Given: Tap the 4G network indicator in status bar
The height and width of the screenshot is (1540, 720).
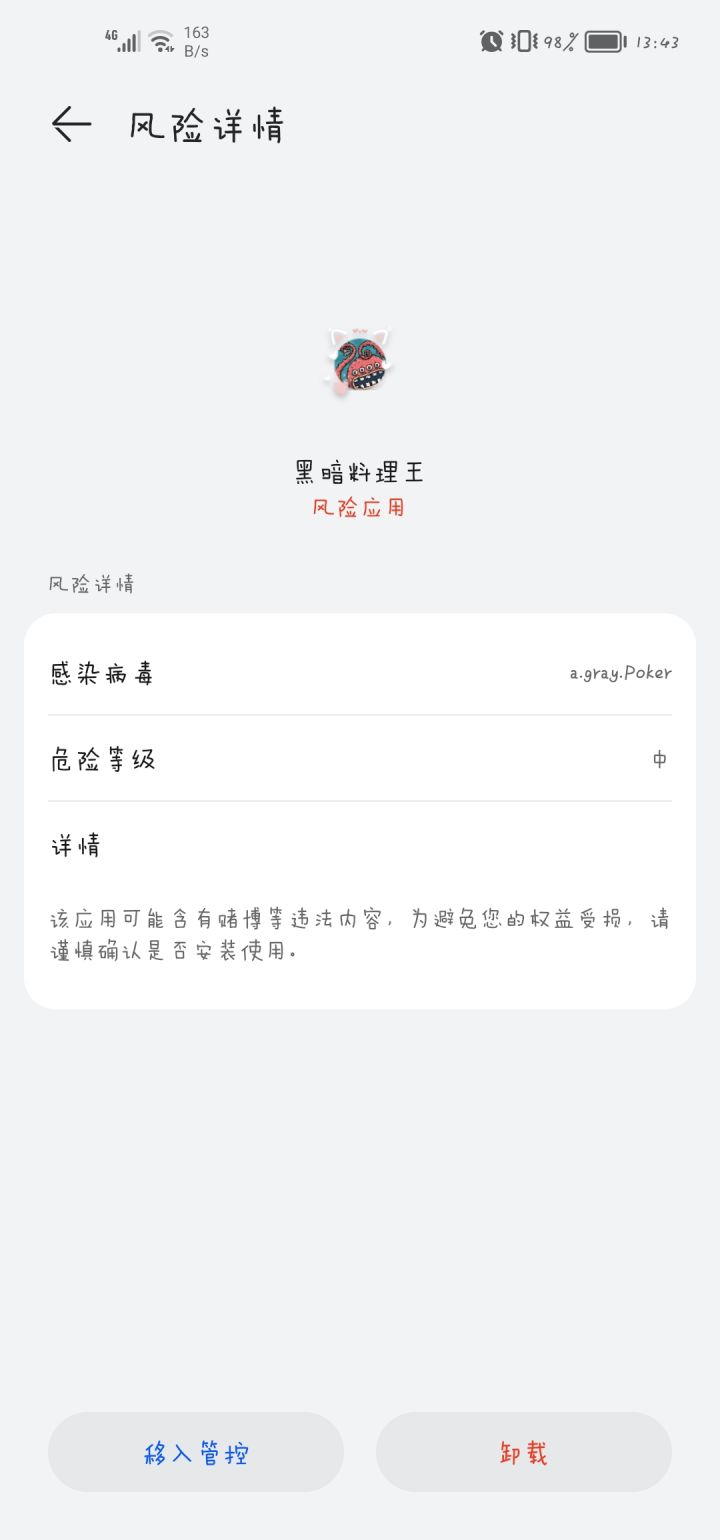Looking at the screenshot, I should [110, 34].
